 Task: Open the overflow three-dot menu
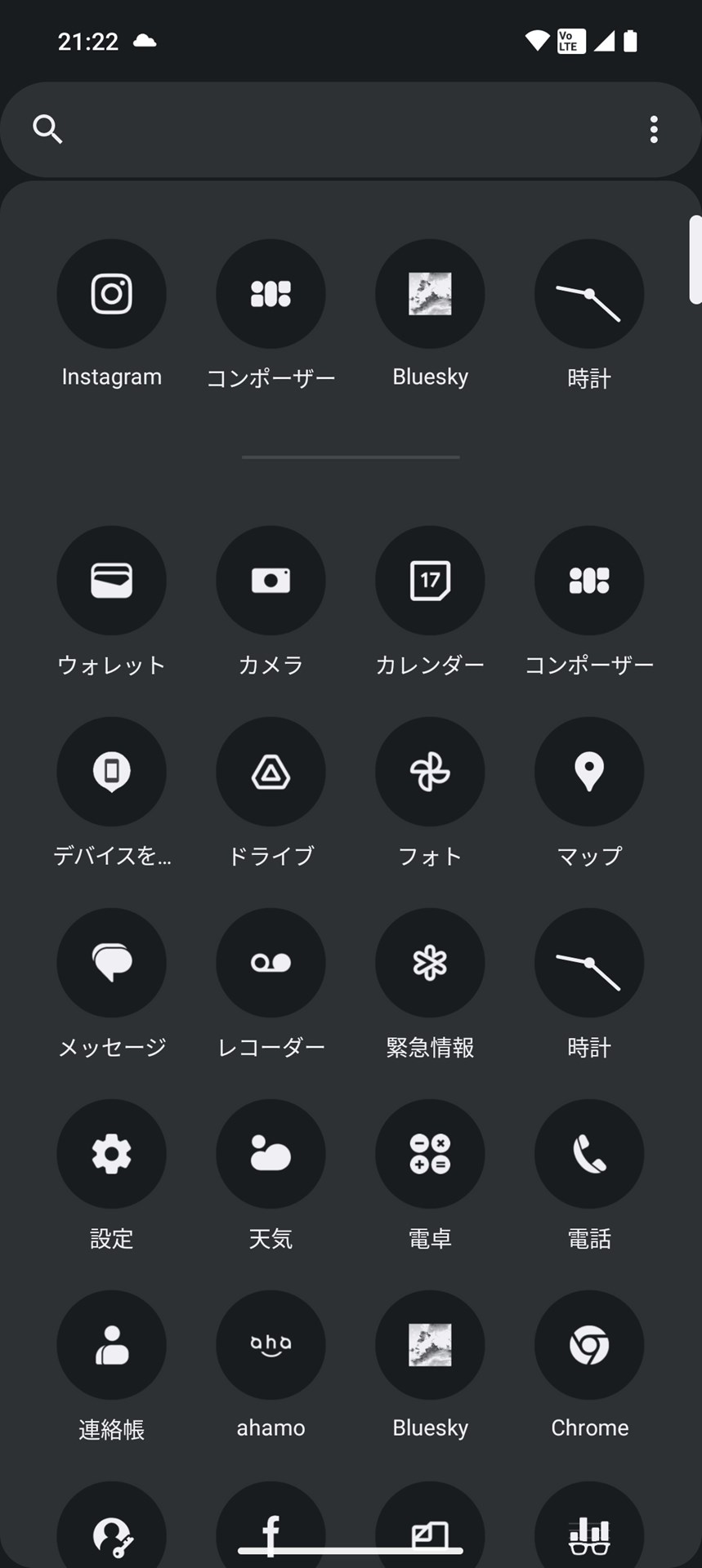tap(654, 129)
